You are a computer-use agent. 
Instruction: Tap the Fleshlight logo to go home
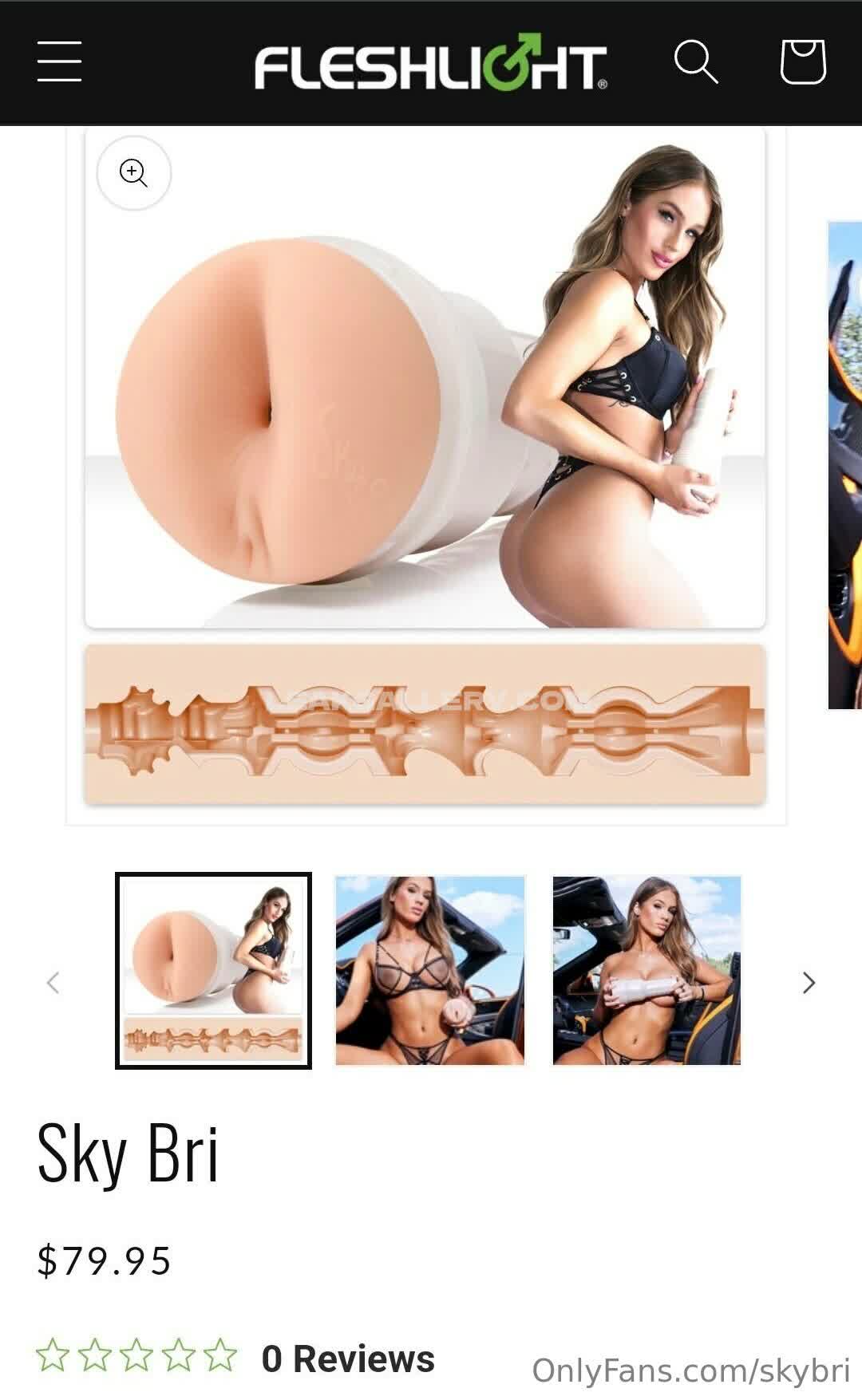tap(430, 62)
